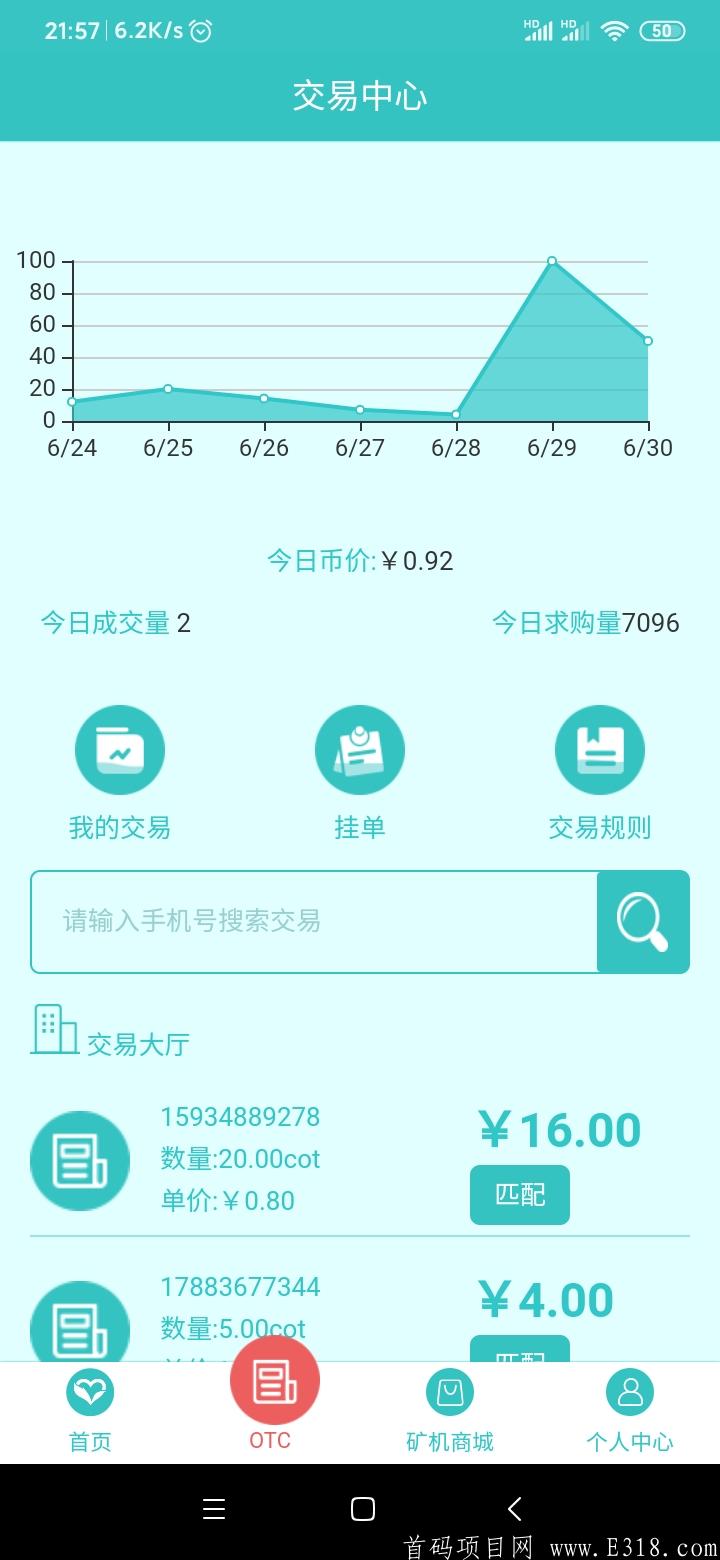This screenshot has height=1560, width=720.
Task: Tap the 个人中心 person icon
Action: point(629,1391)
